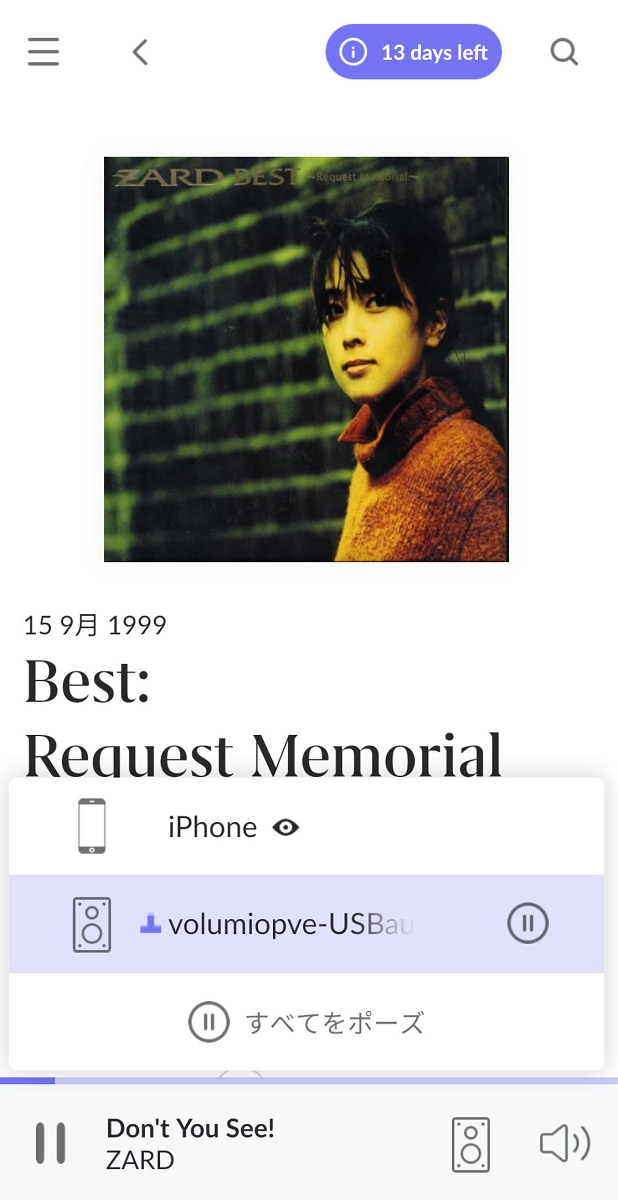
Task: Select iPhone as the playback zone
Action: 306,827
